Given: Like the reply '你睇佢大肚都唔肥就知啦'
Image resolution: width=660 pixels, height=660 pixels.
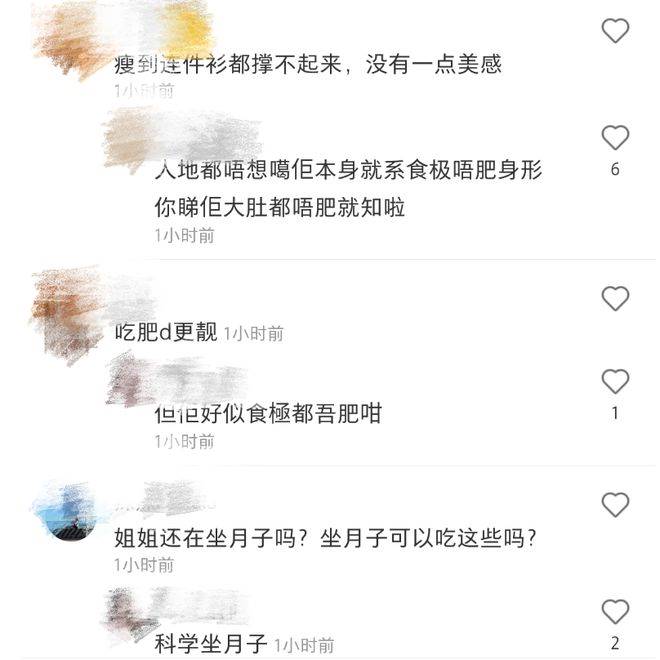Looking at the screenshot, I should tap(615, 138).
